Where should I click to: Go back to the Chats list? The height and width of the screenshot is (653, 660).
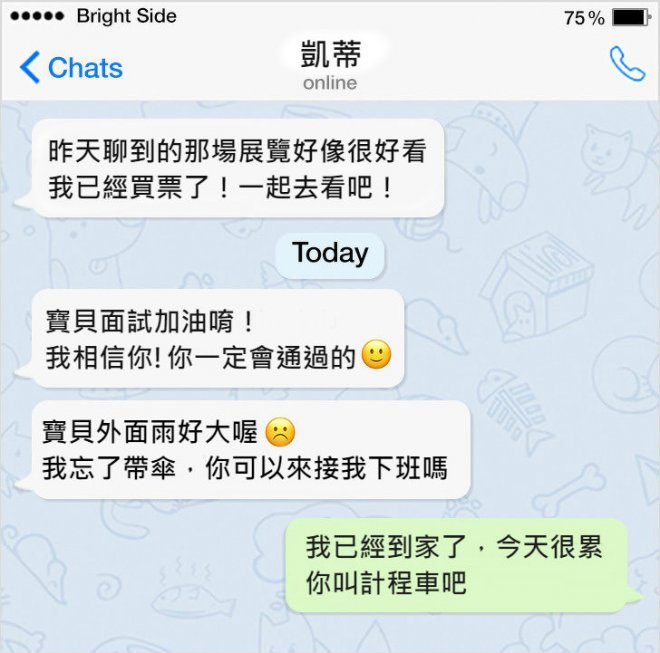(70, 68)
